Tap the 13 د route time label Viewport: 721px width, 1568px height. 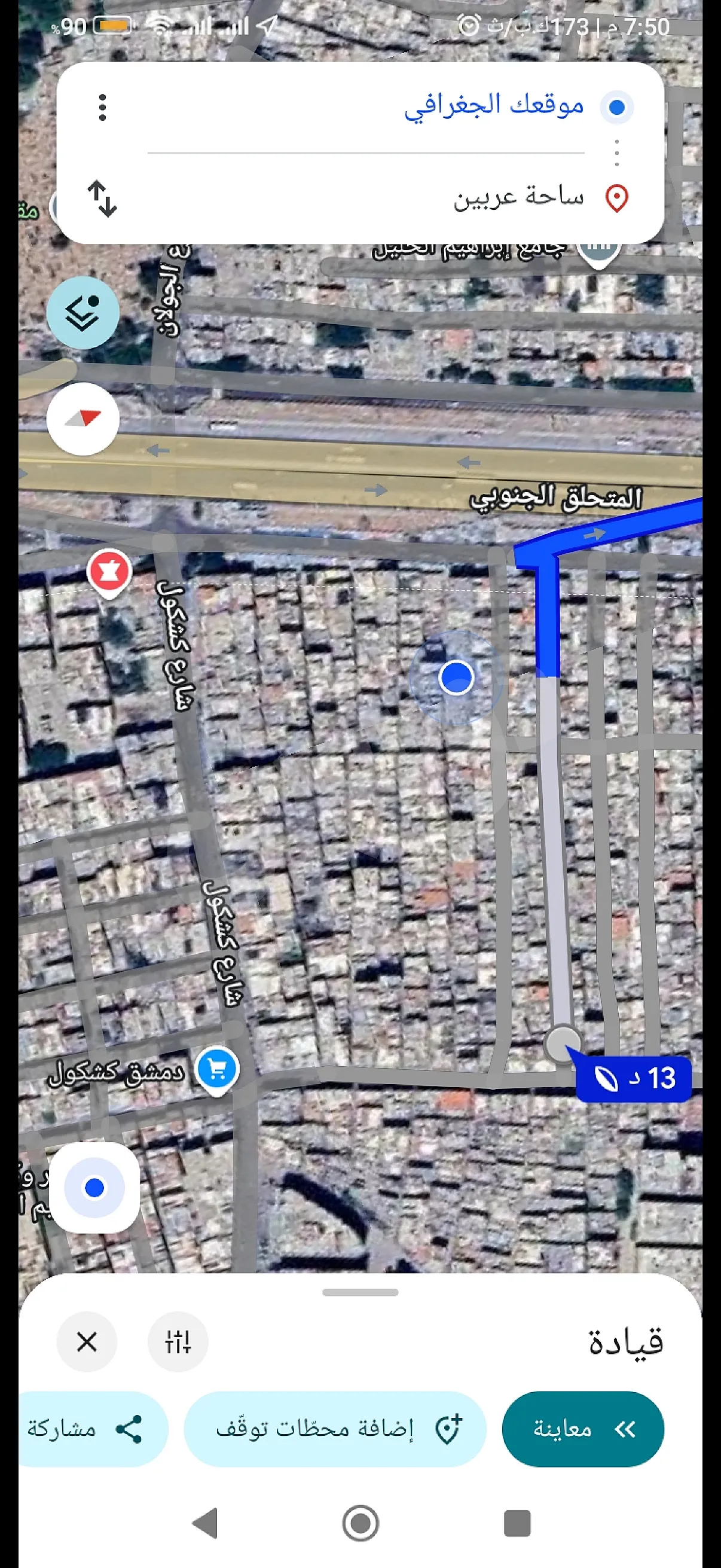point(634,1079)
